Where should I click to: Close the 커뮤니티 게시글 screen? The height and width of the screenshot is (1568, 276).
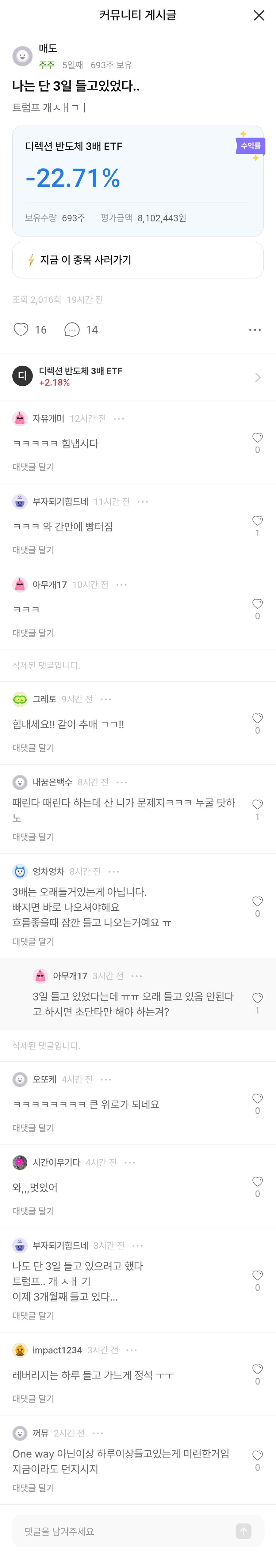click(259, 15)
